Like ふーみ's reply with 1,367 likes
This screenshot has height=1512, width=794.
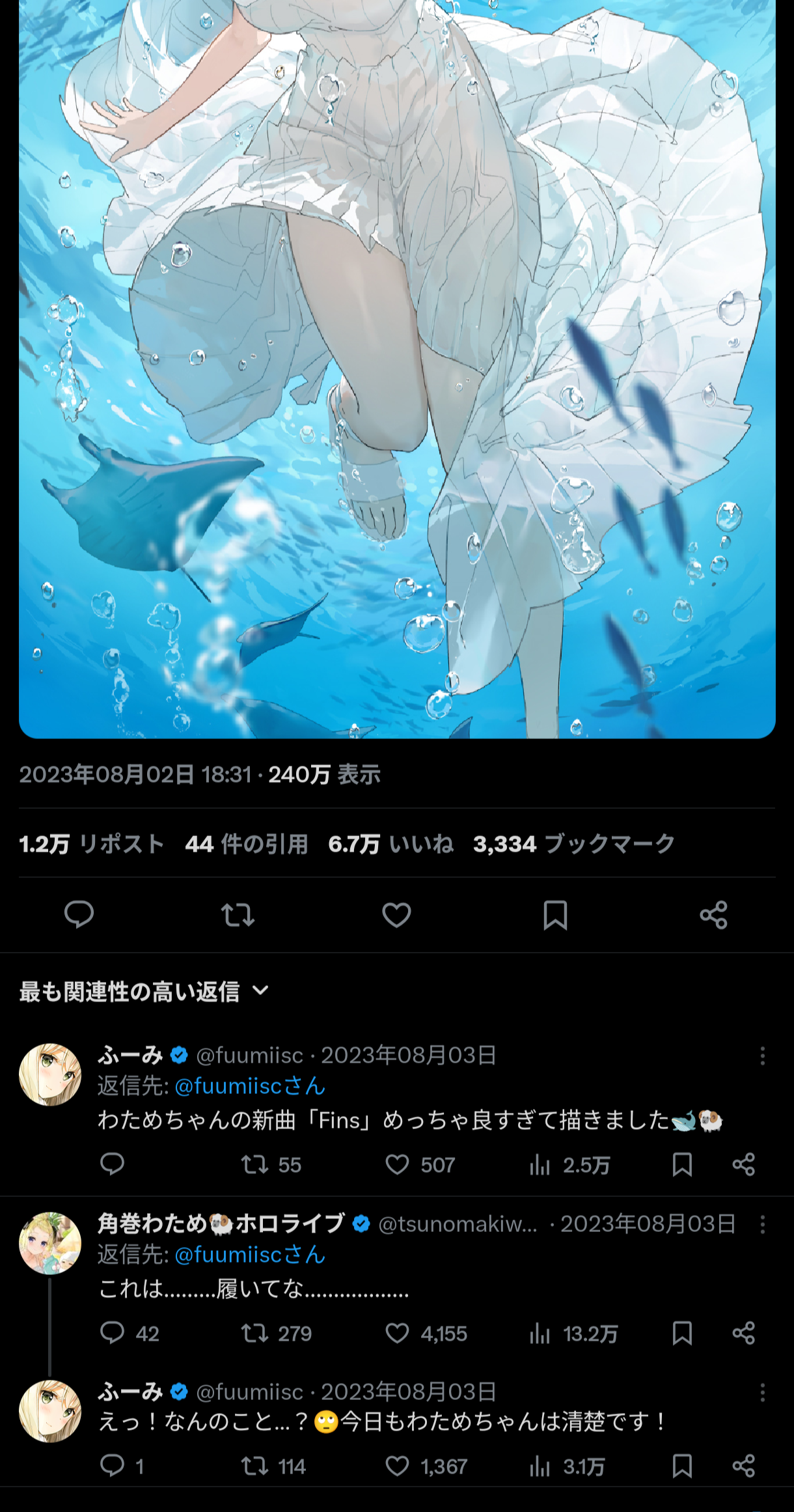[426, 1466]
